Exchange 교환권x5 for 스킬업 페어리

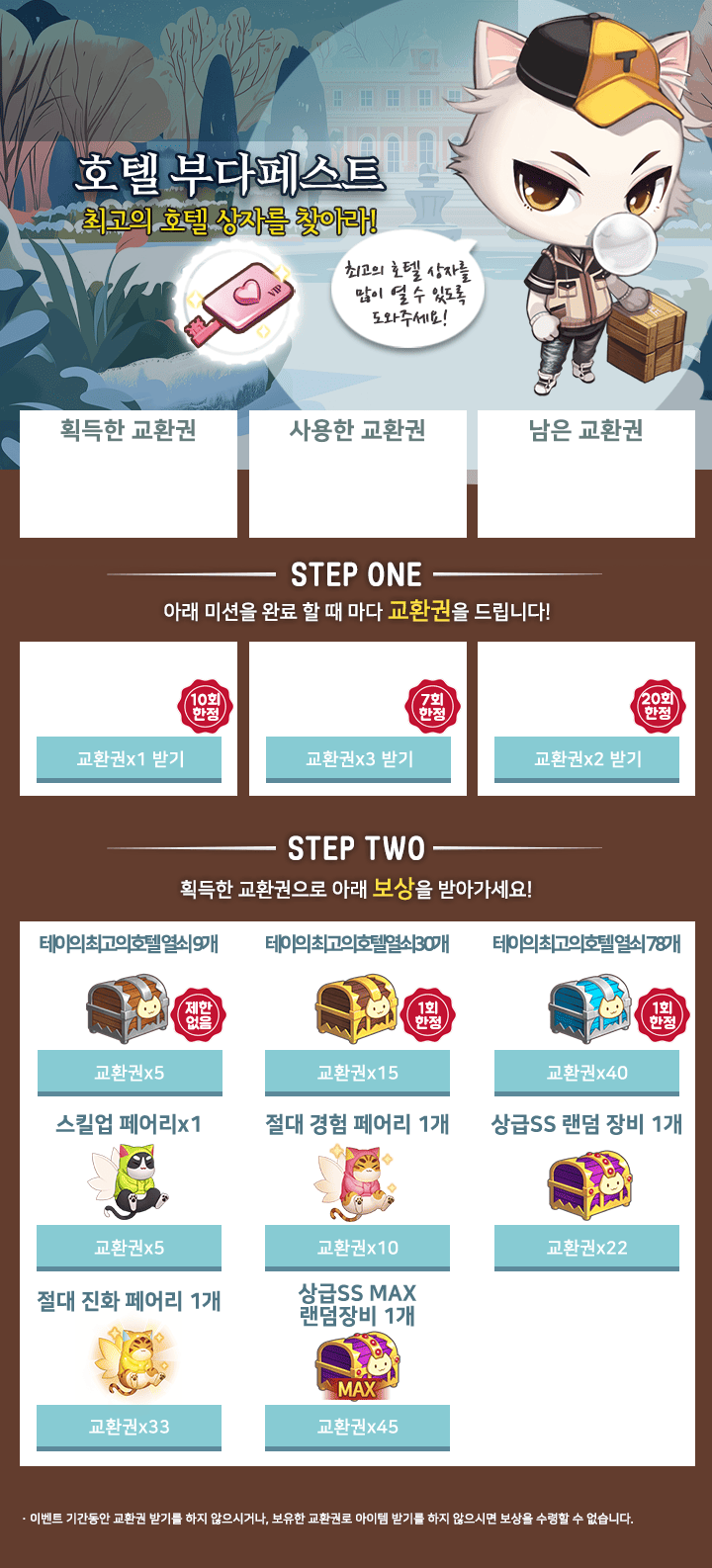click(x=130, y=1248)
